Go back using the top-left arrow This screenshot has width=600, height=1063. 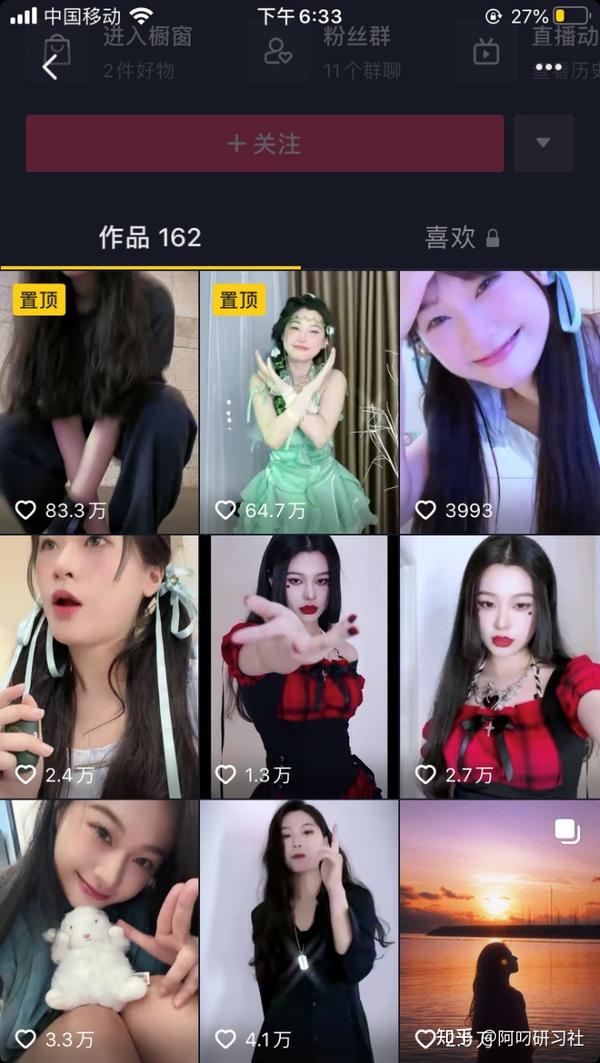point(50,68)
